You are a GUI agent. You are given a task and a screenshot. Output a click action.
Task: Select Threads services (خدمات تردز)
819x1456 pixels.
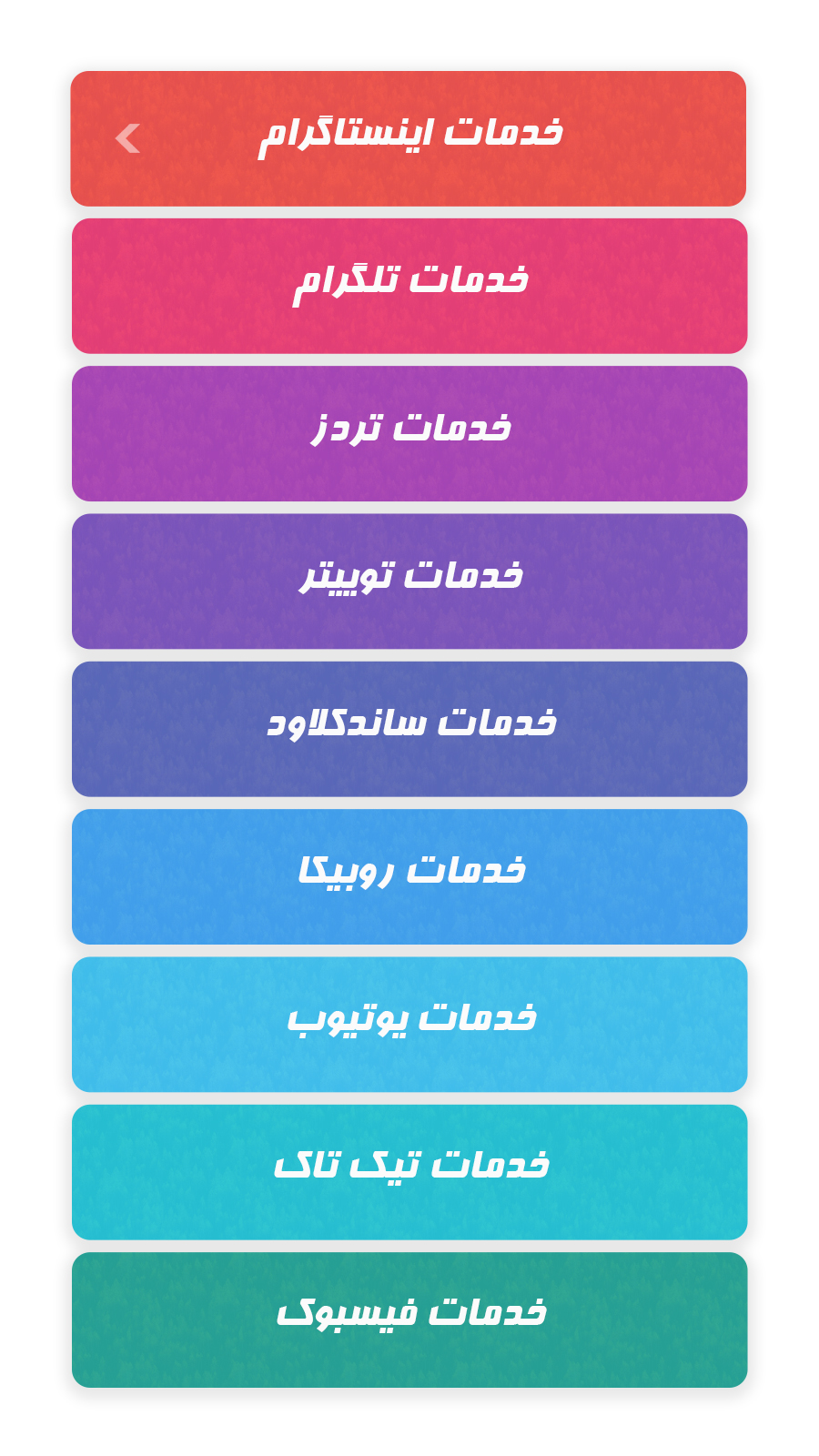click(409, 433)
